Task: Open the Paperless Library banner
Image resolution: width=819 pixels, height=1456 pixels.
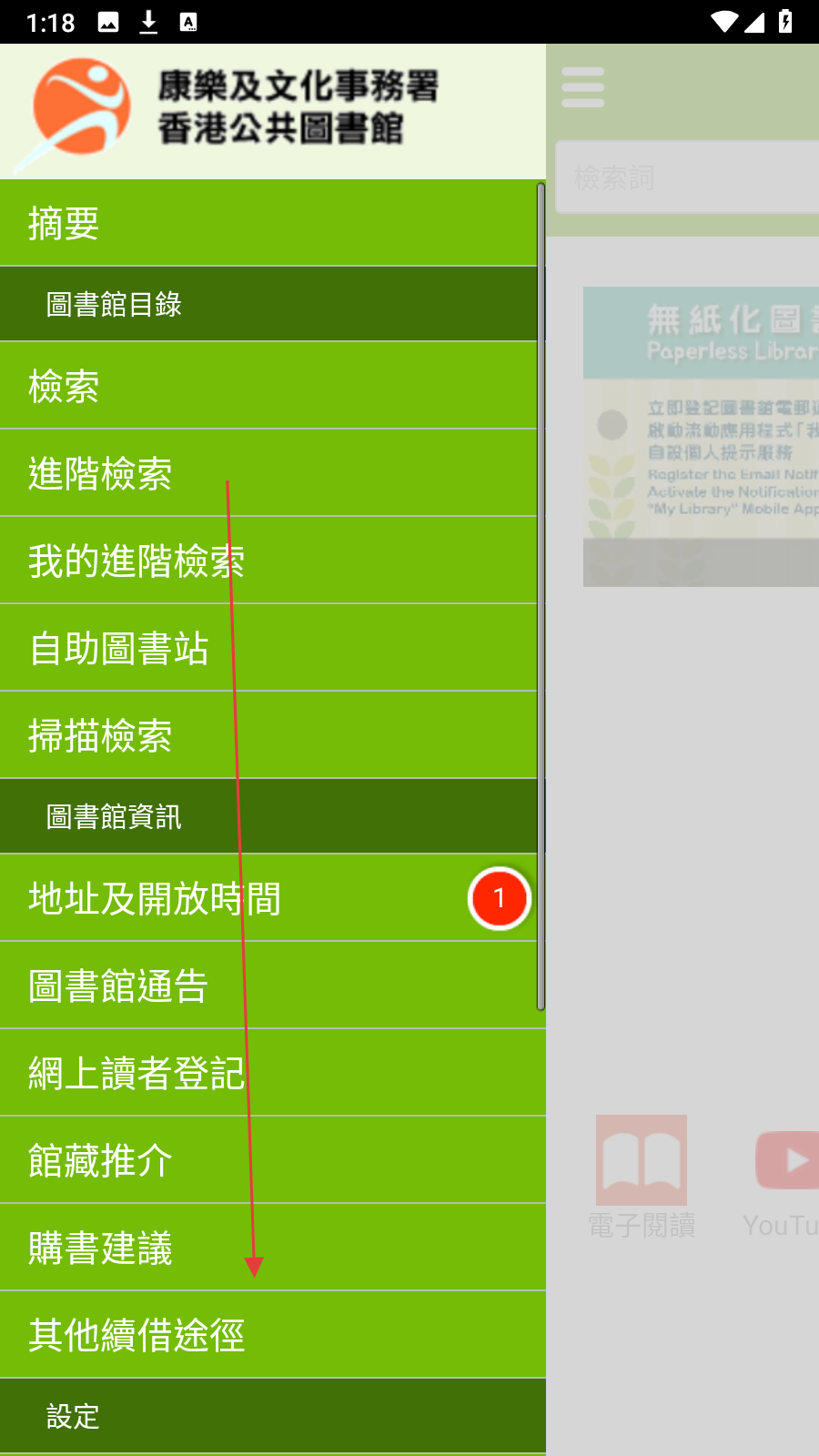Action: [701, 437]
